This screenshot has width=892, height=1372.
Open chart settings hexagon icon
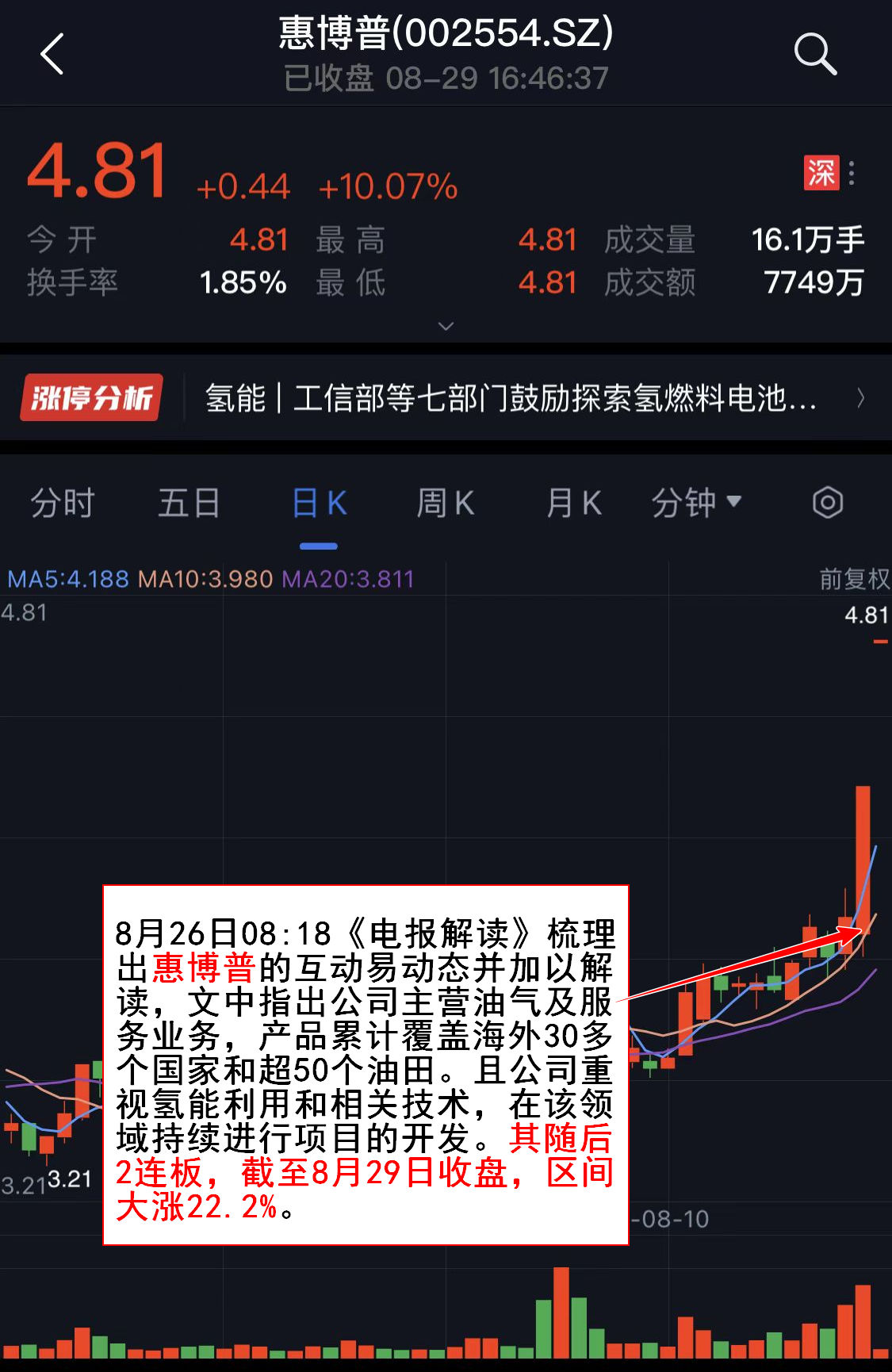pos(827,503)
